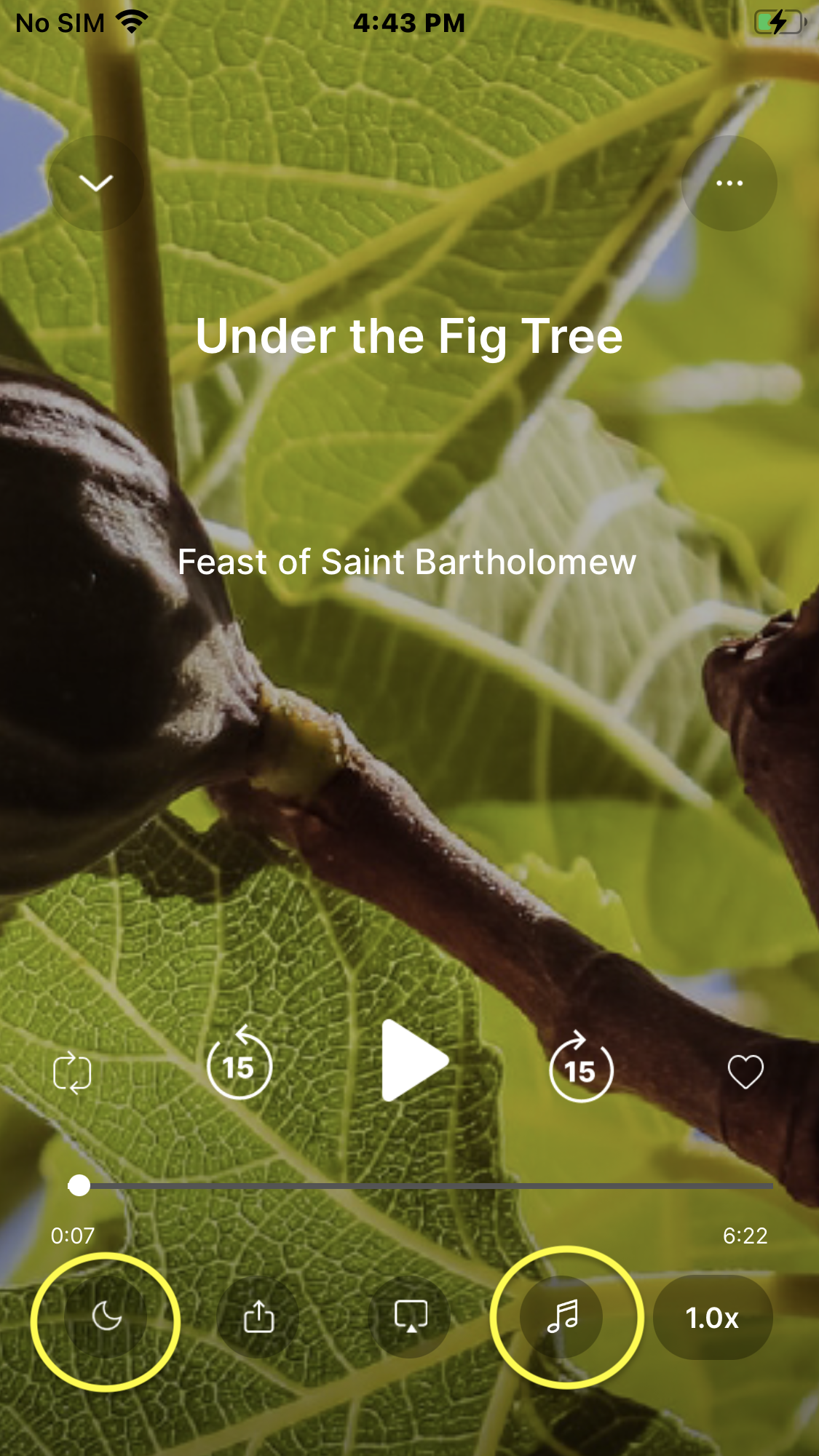The width and height of the screenshot is (819, 1456).
Task: Skip forward 15 seconds
Action: (x=581, y=1067)
